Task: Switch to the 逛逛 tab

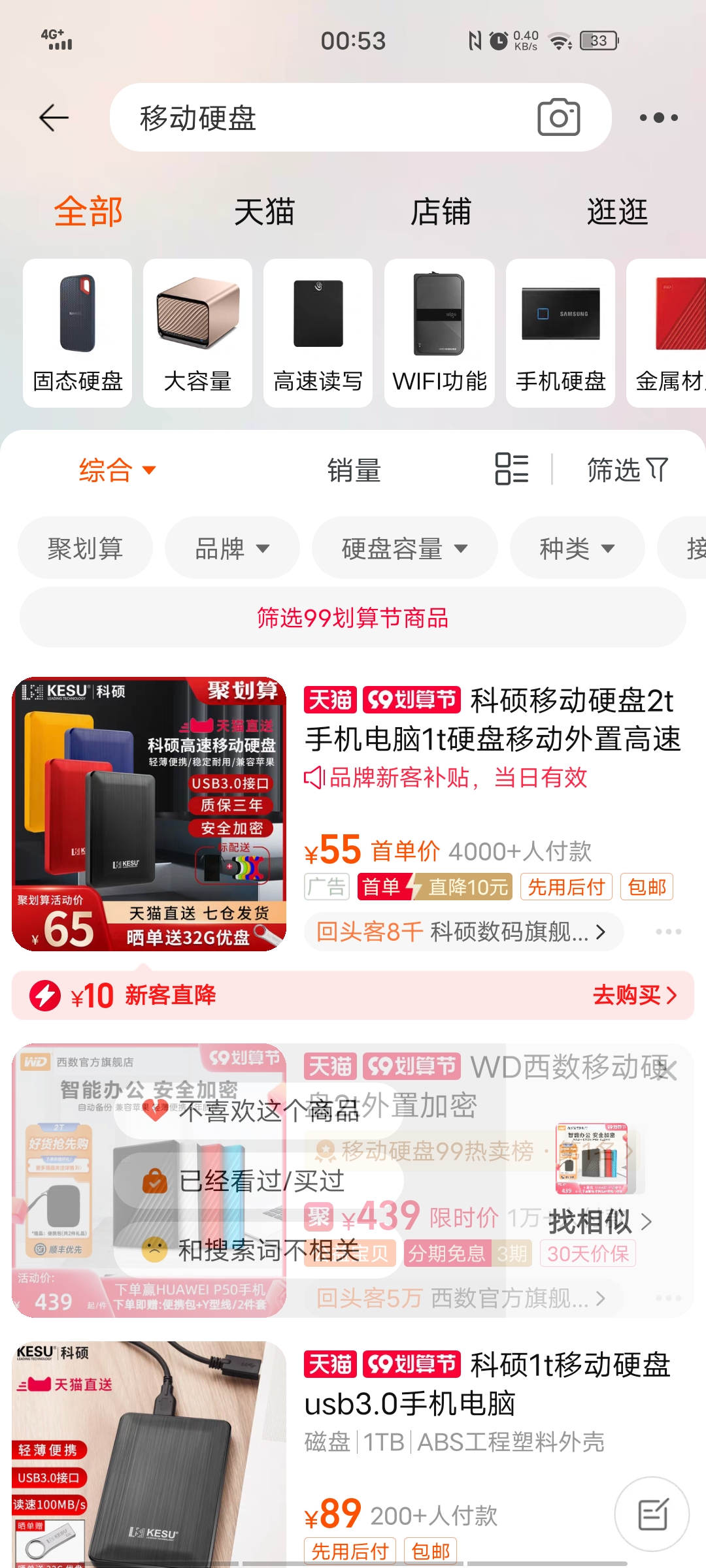Action: (617, 212)
